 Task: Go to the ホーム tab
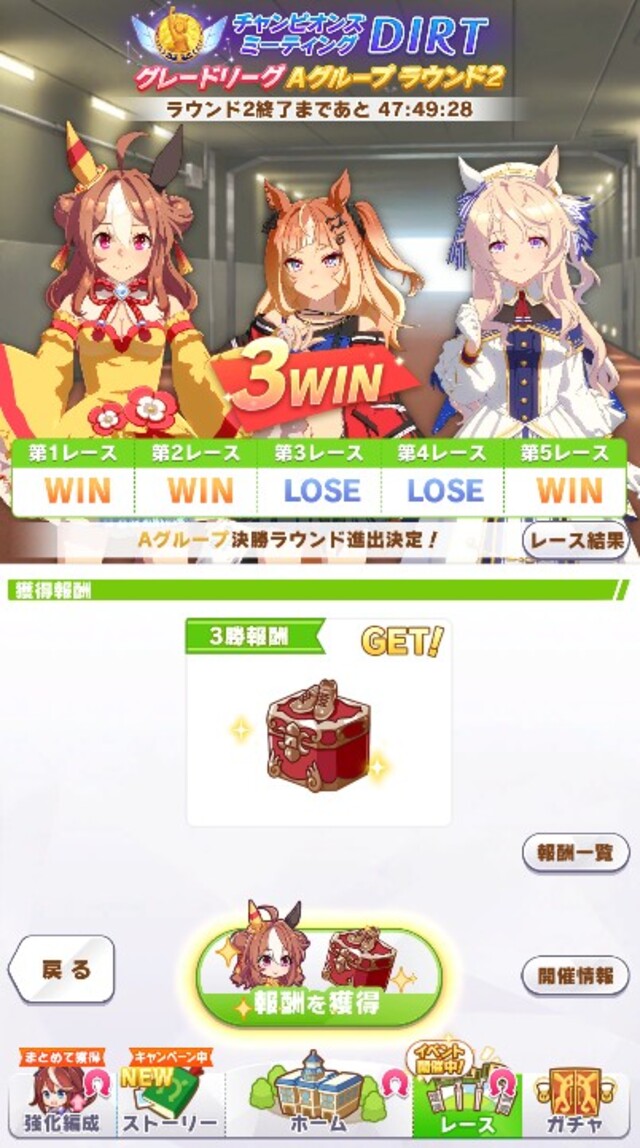click(316, 1100)
